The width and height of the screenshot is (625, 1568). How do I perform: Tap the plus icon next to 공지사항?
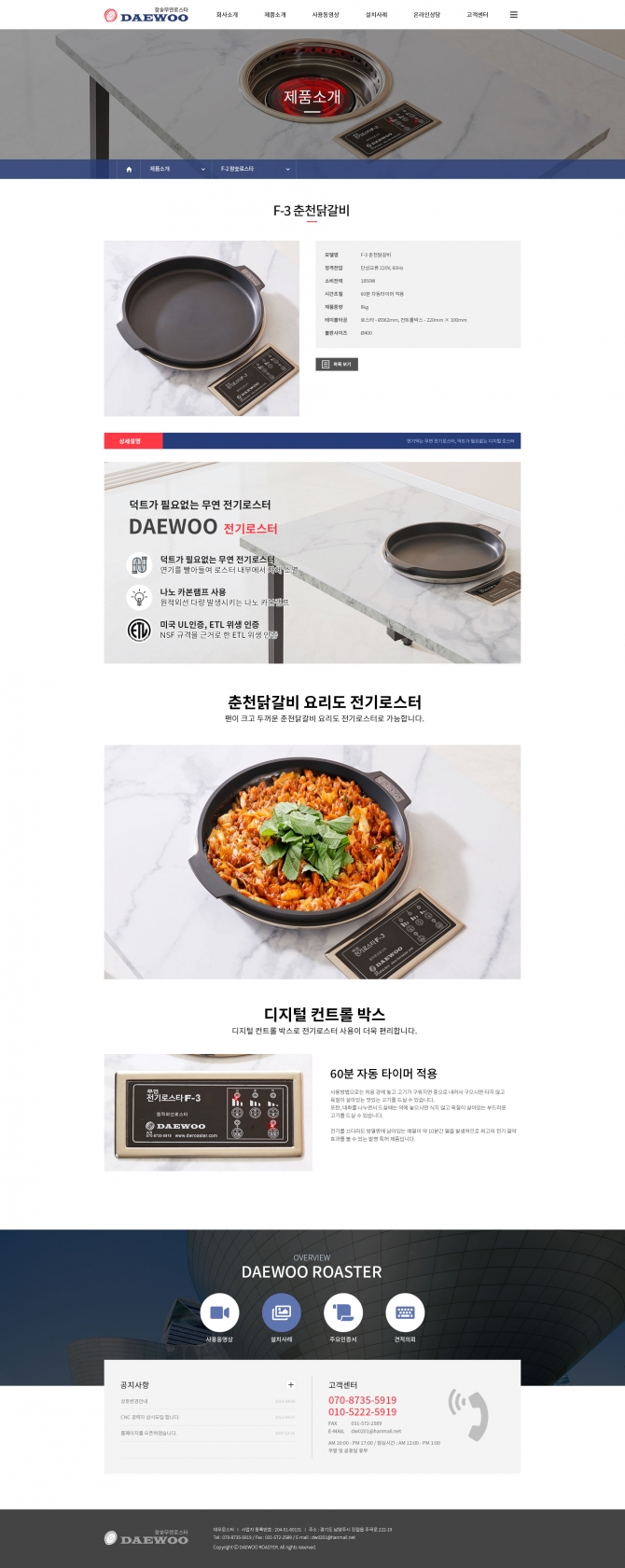coord(291,1385)
